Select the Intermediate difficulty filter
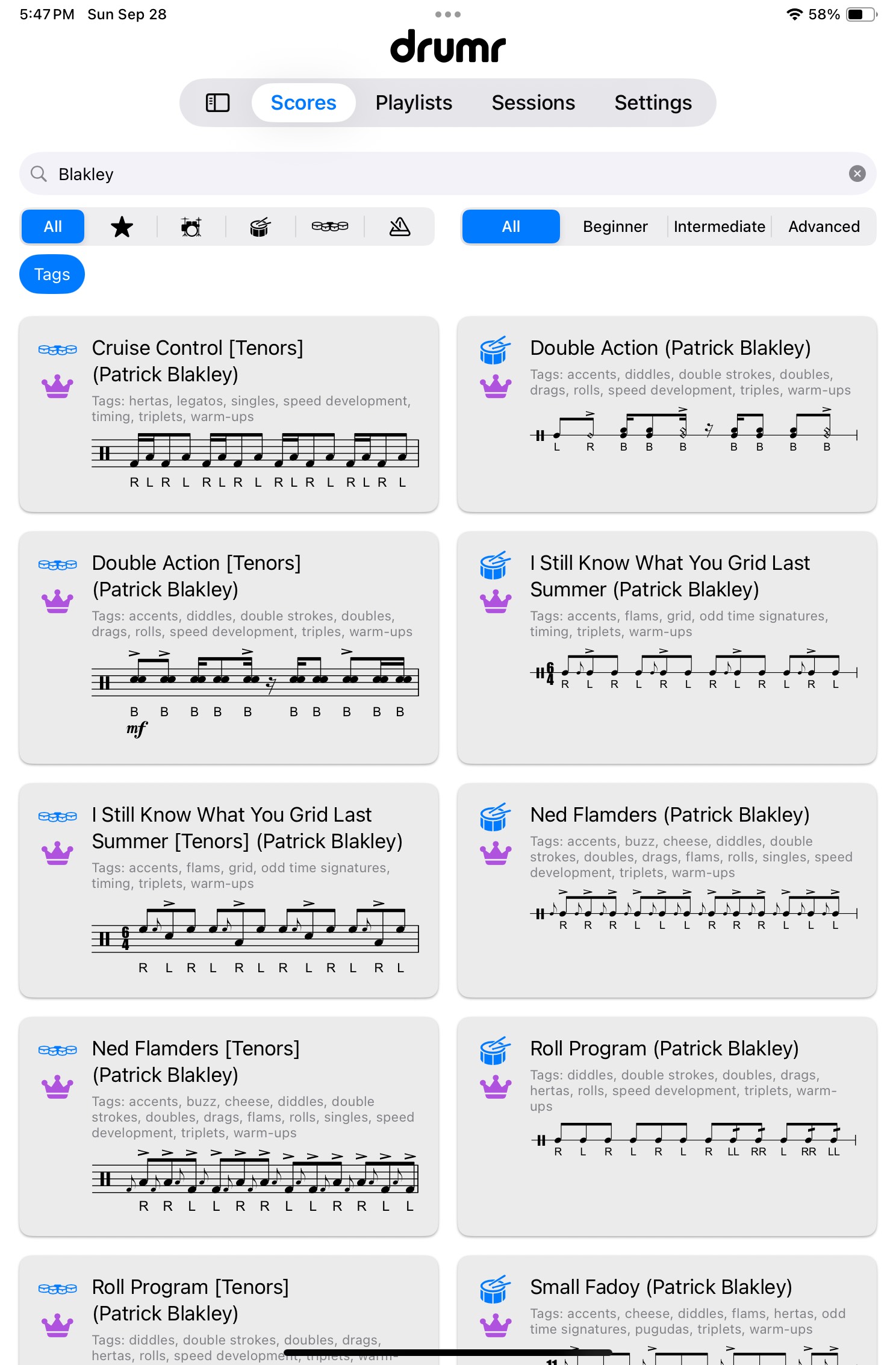This screenshot has height=1365, width=896. tap(719, 227)
